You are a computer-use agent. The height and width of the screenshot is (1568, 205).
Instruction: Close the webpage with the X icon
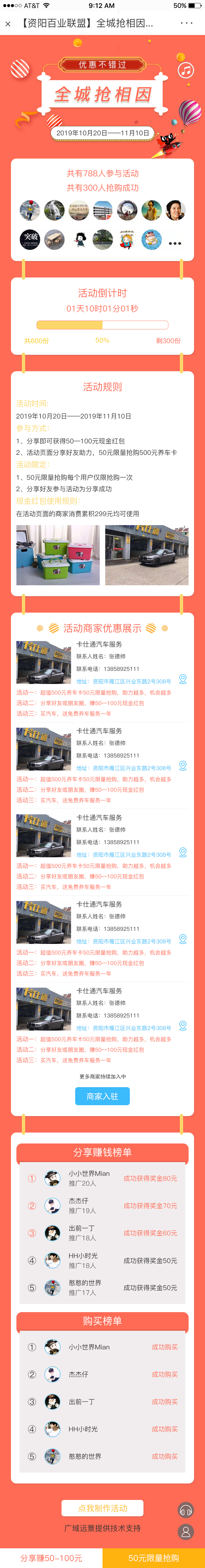coord(8,24)
